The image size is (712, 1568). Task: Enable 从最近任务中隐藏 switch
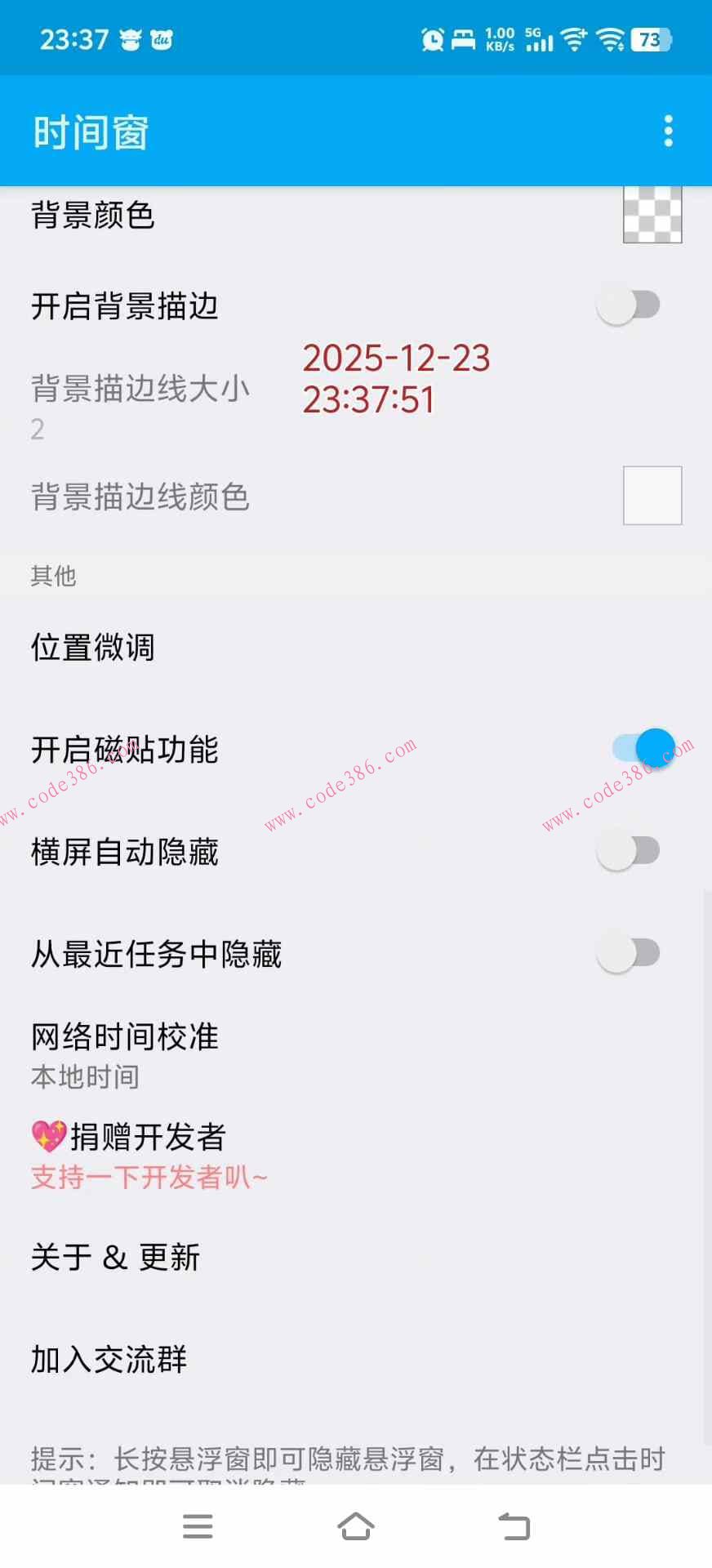pos(629,953)
